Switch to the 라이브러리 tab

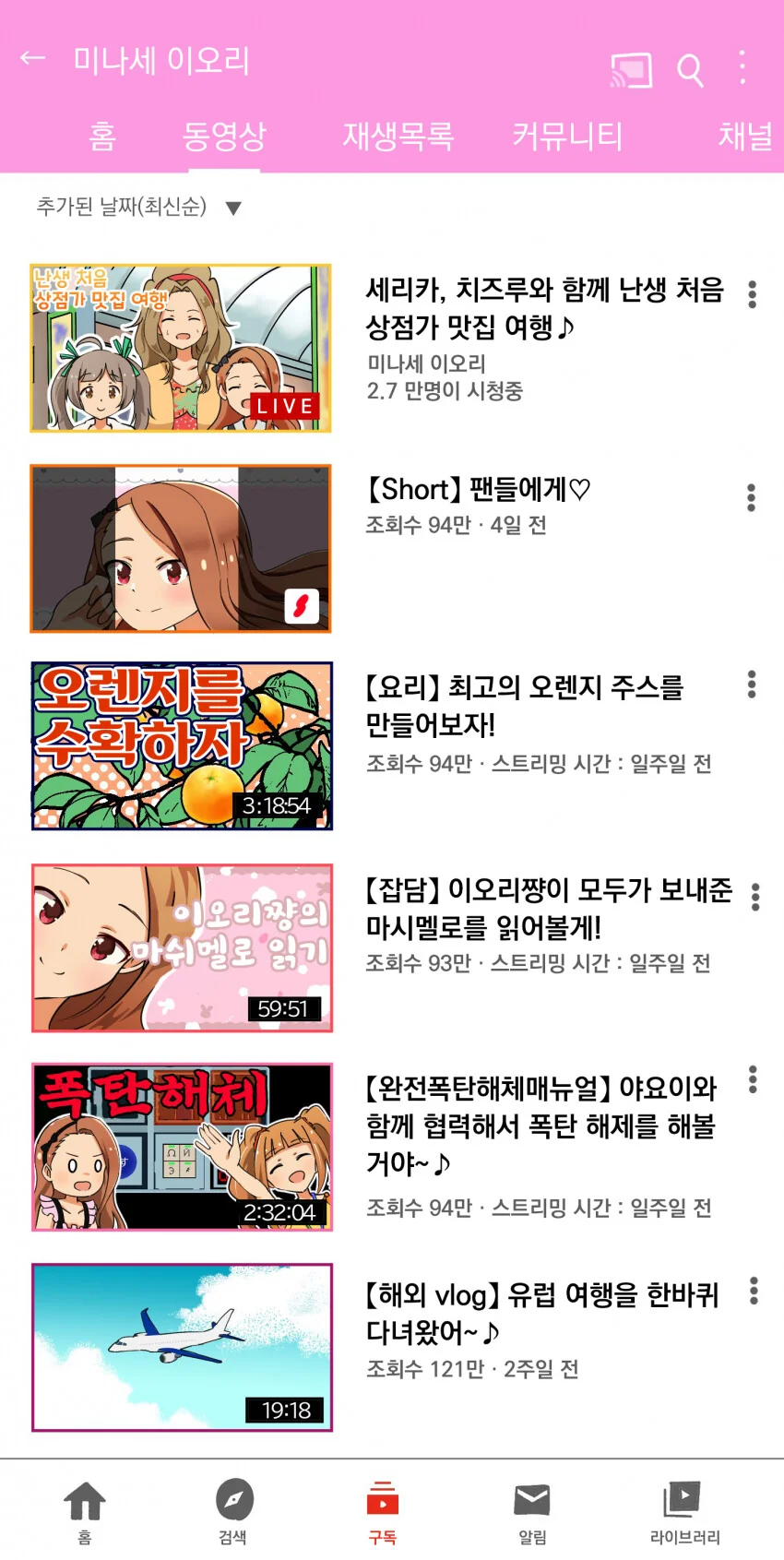click(x=684, y=1511)
